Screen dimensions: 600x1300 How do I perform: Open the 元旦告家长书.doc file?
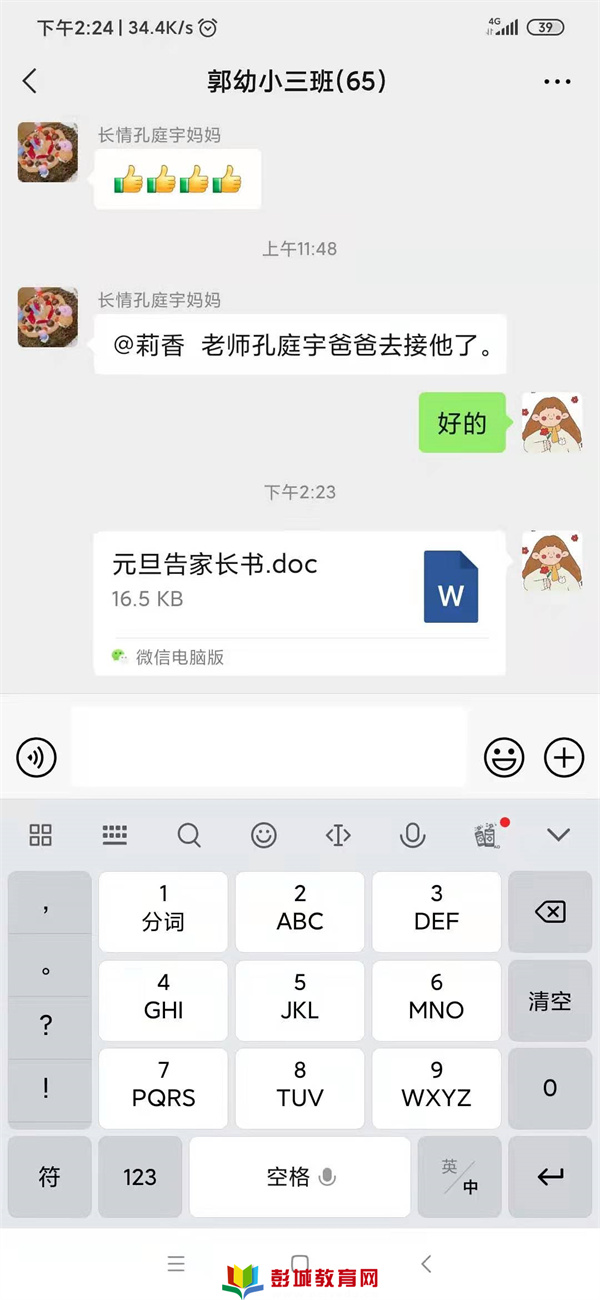coord(299,603)
